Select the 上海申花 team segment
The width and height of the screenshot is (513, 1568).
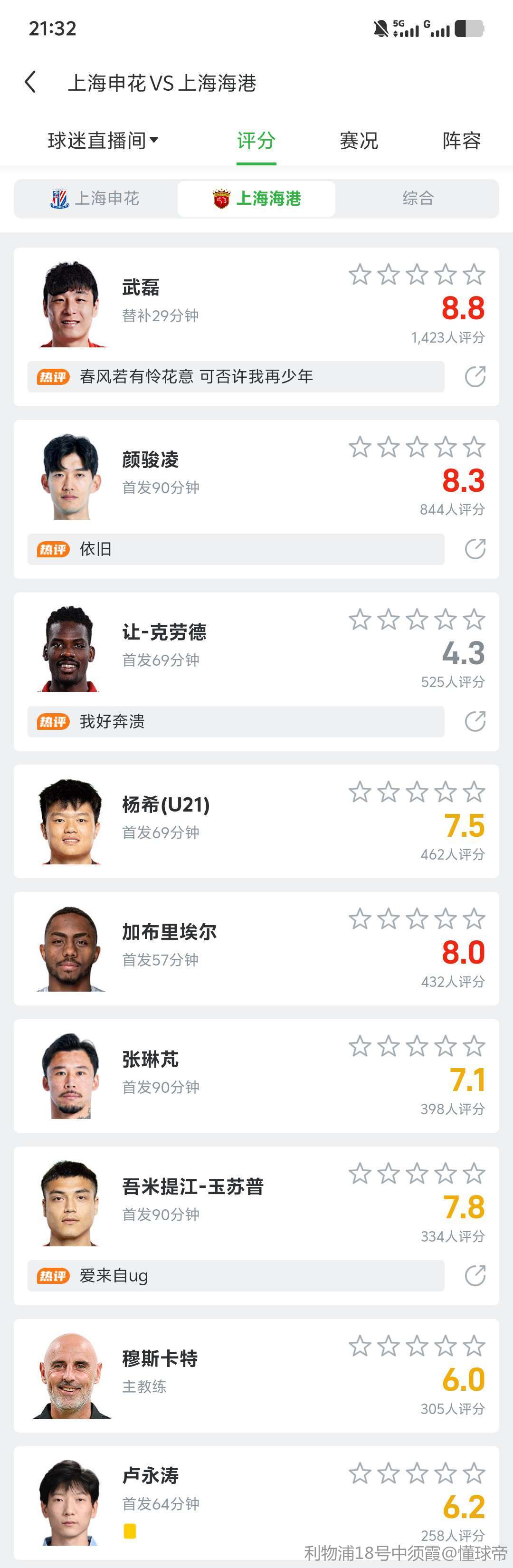(95, 199)
